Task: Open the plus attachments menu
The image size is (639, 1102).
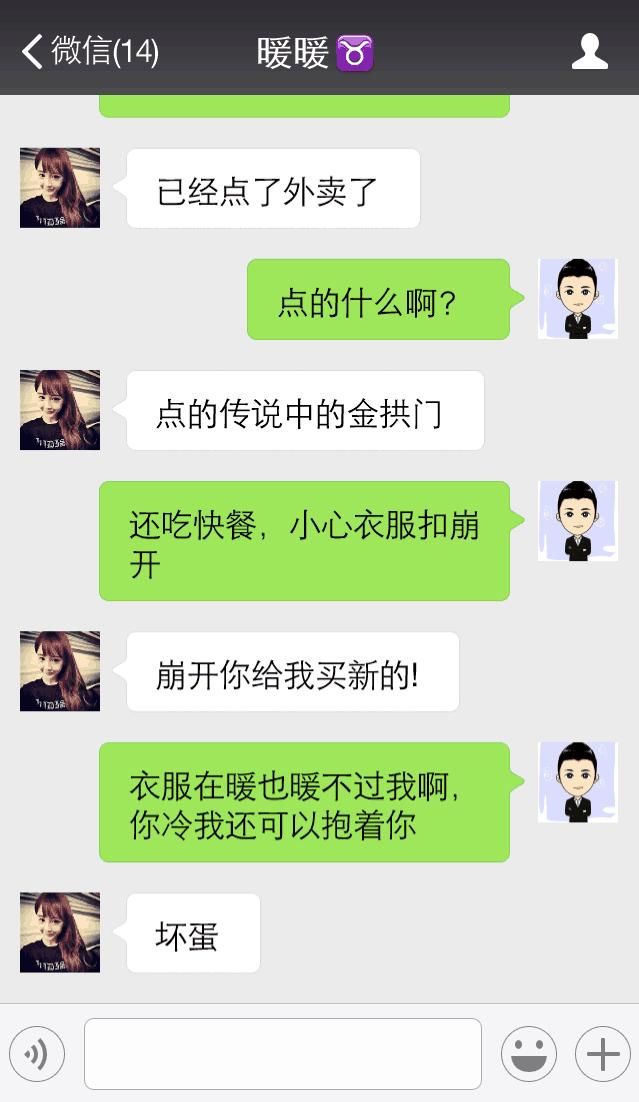Action: [x=602, y=1054]
